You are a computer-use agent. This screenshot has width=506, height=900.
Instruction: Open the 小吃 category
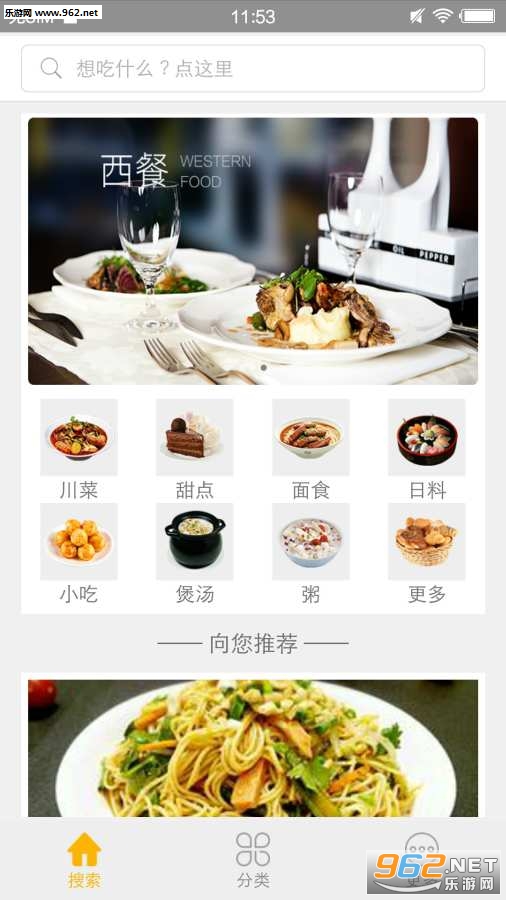point(79,554)
